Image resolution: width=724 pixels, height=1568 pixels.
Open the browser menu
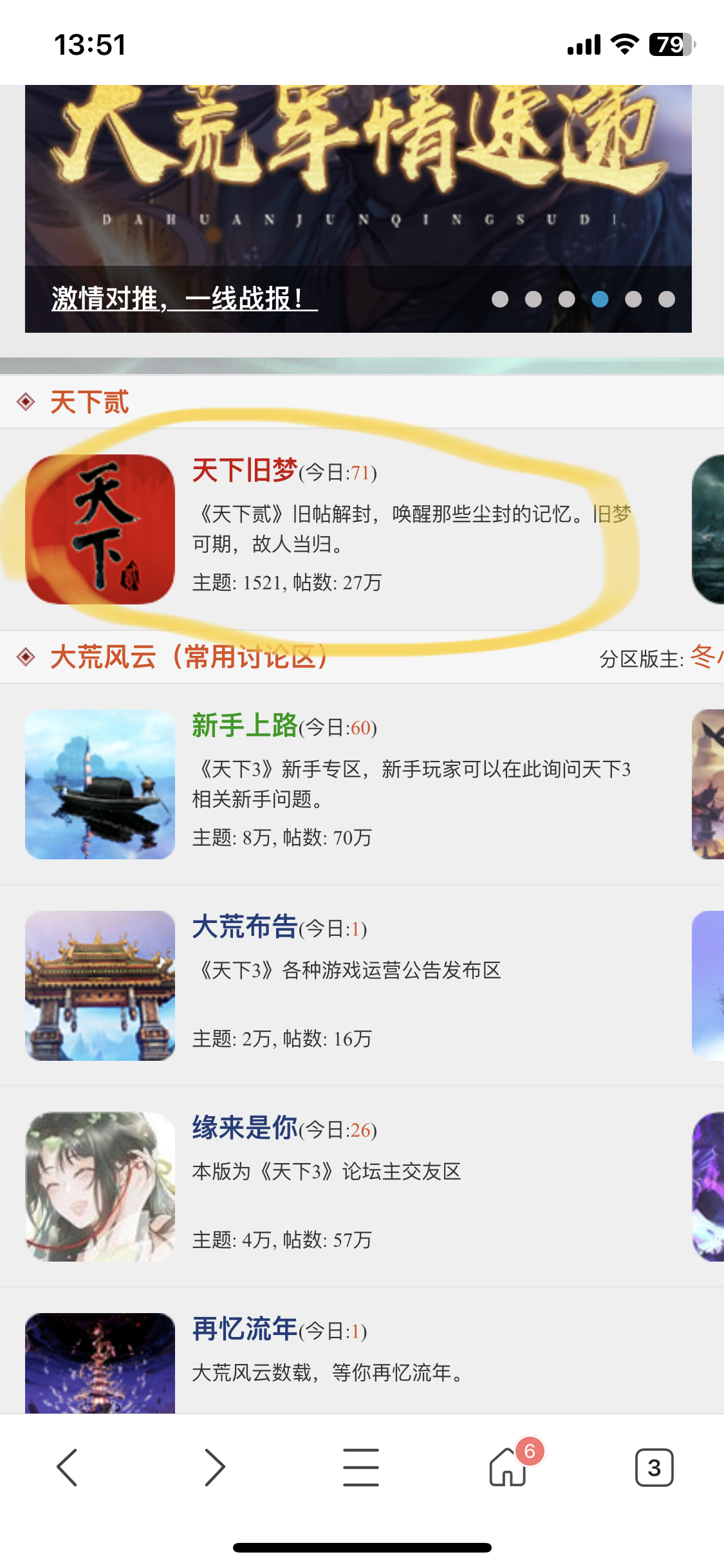coord(361,1467)
